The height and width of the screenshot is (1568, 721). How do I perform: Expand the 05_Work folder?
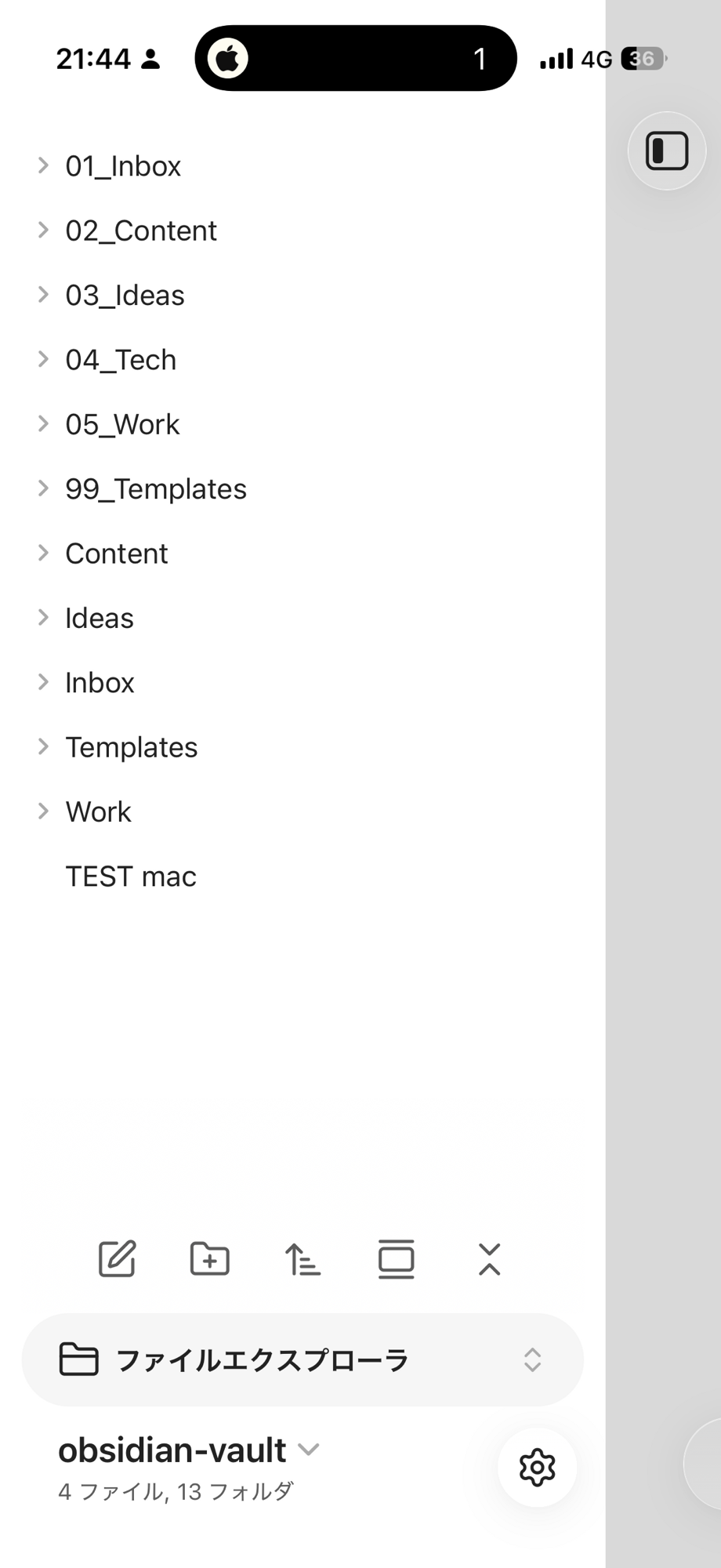[x=122, y=424]
